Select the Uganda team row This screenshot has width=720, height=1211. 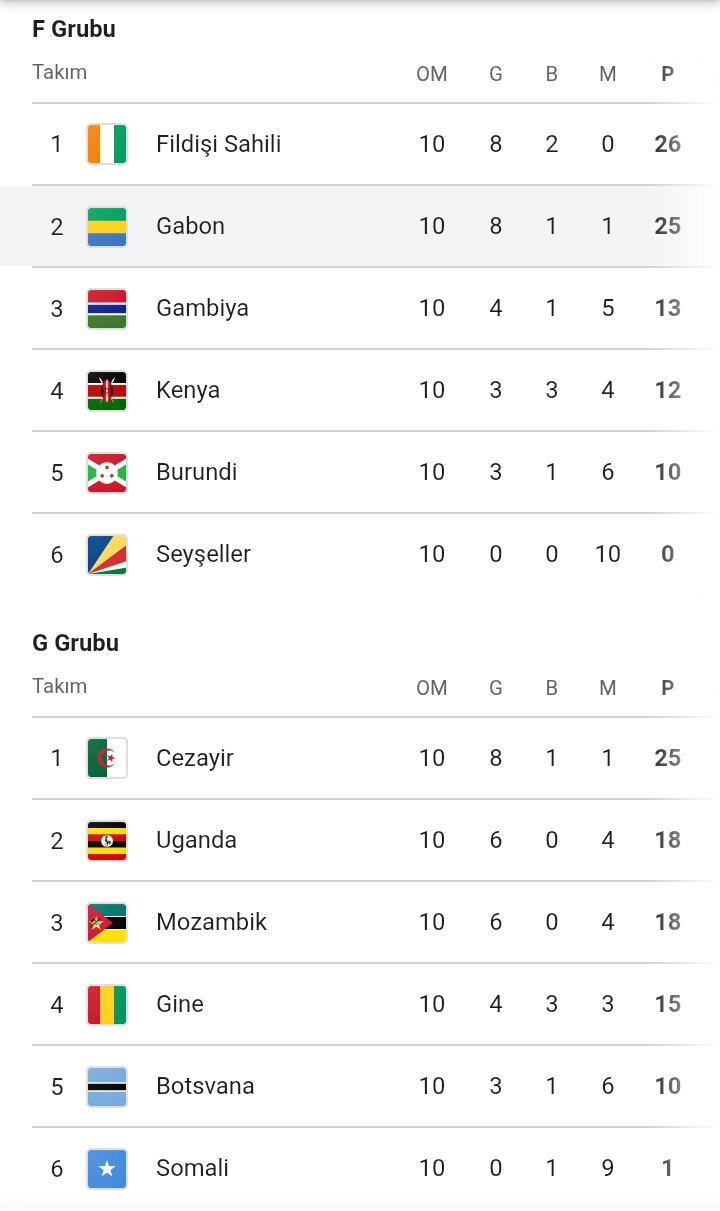pyautogui.click(x=196, y=840)
